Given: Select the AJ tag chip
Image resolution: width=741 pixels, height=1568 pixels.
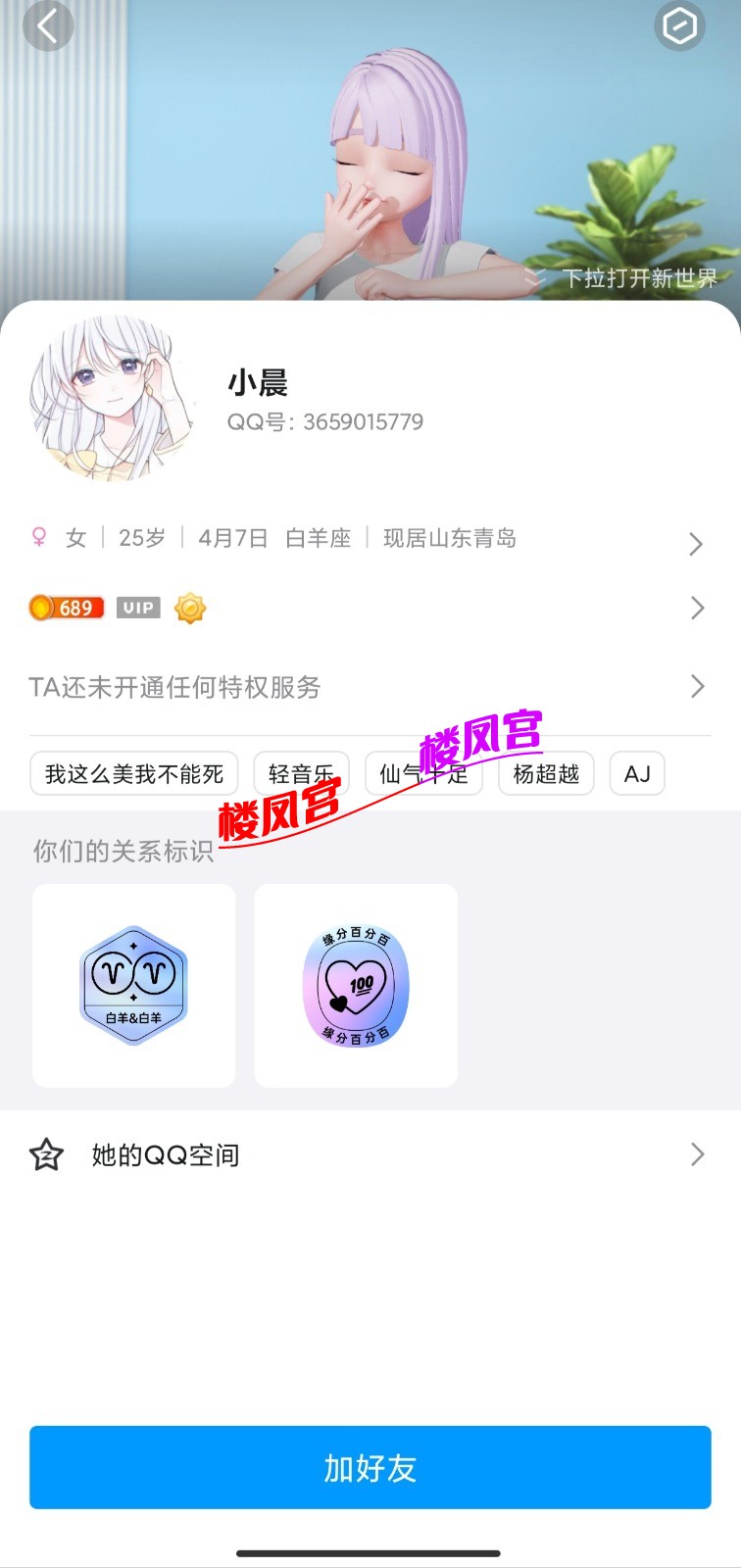Looking at the screenshot, I should pos(637,774).
